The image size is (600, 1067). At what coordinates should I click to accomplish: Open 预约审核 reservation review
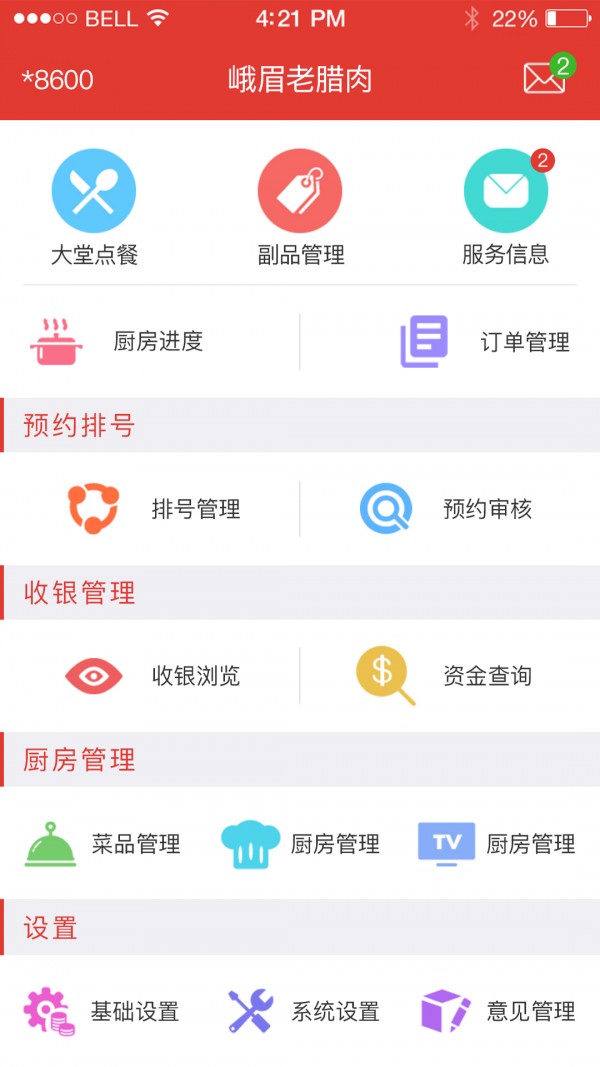[x=447, y=509]
